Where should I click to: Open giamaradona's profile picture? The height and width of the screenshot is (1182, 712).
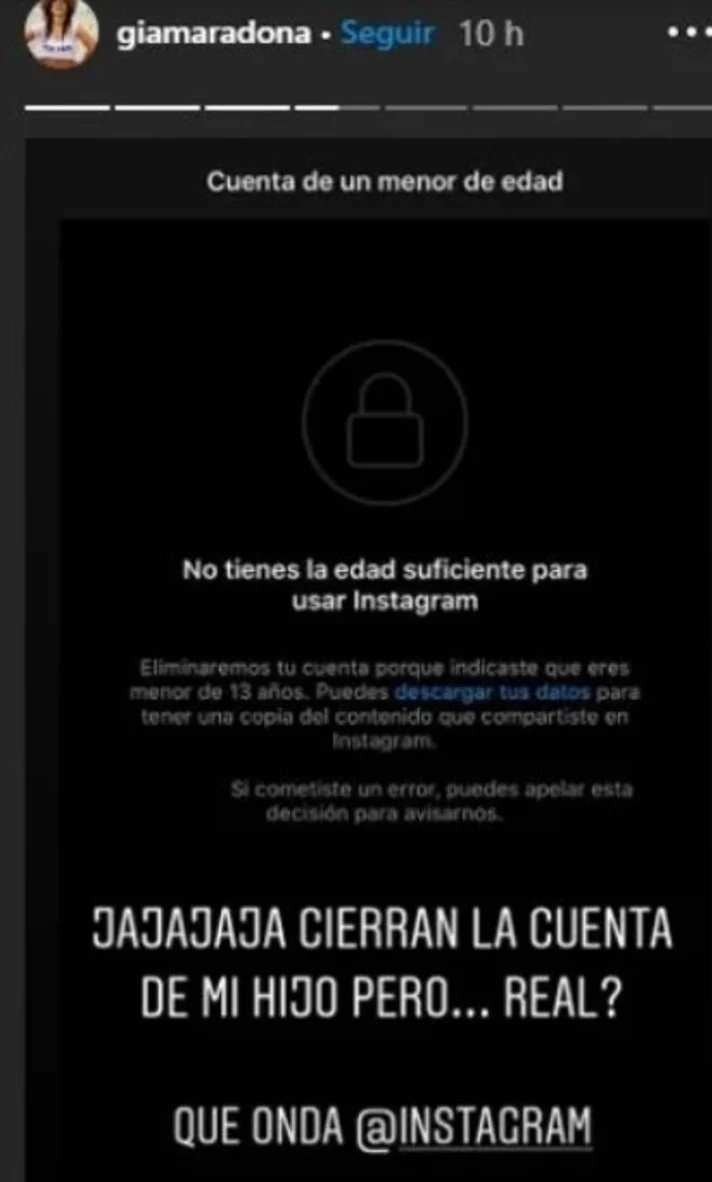pos(60,35)
